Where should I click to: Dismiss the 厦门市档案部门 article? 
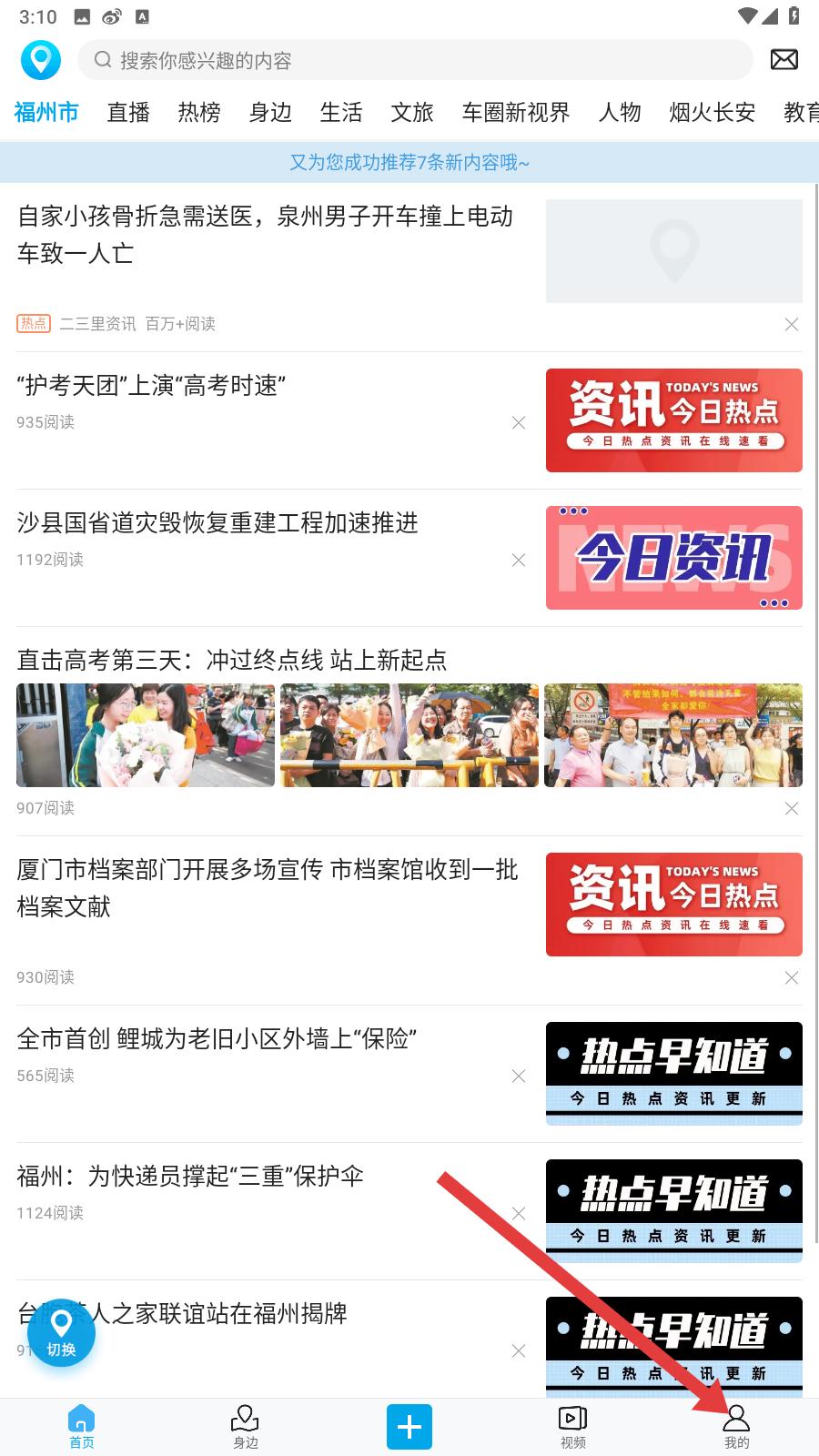pyautogui.click(x=792, y=977)
